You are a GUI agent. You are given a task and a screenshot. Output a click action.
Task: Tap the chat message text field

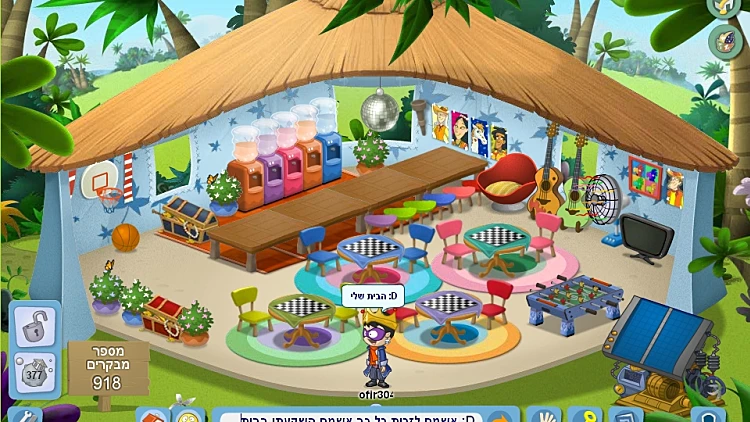[360, 417]
